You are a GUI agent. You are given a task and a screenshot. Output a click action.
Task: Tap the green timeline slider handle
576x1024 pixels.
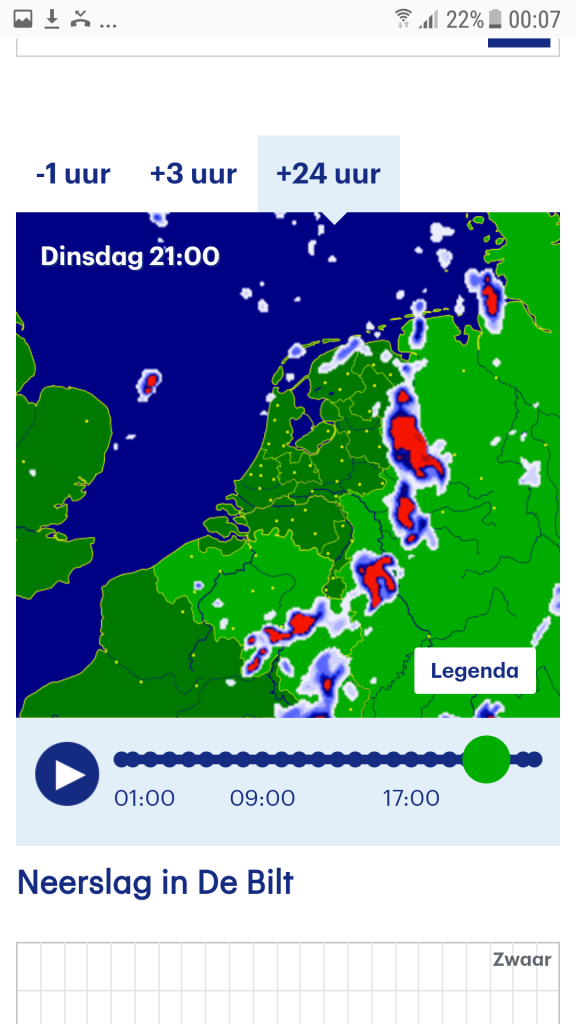pyautogui.click(x=486, y=760)
